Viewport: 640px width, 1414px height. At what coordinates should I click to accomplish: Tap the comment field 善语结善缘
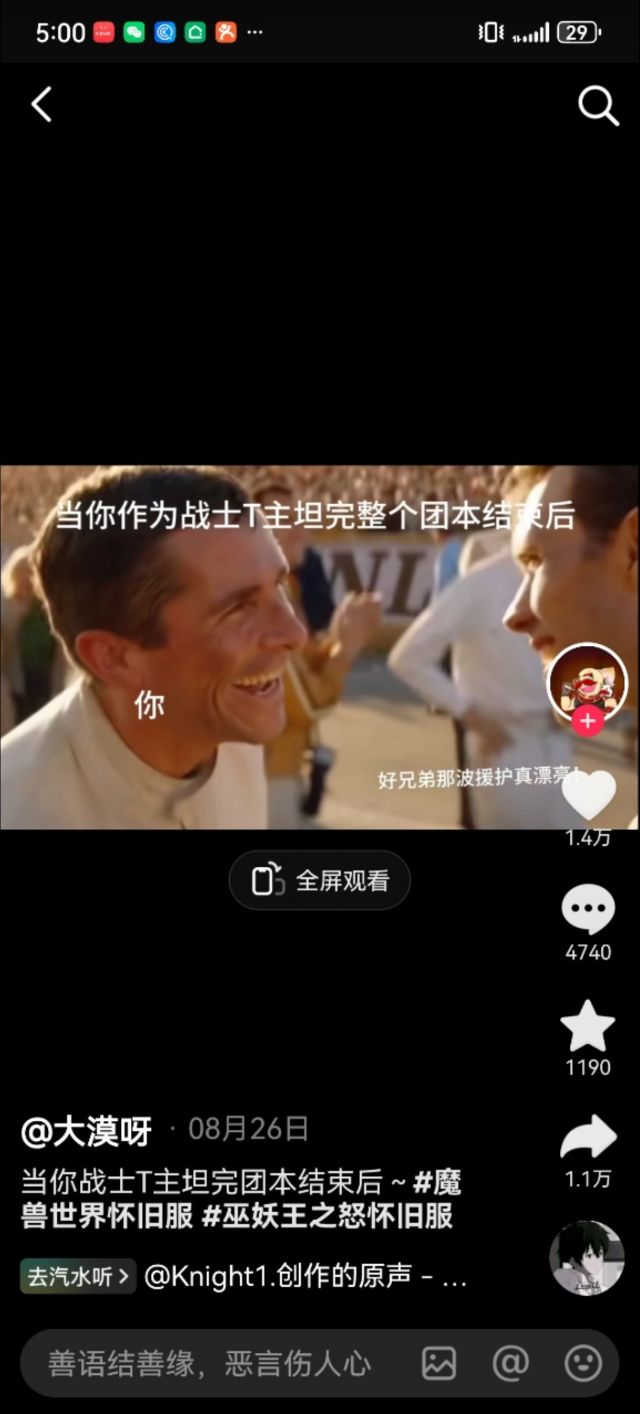point(210,1363)
